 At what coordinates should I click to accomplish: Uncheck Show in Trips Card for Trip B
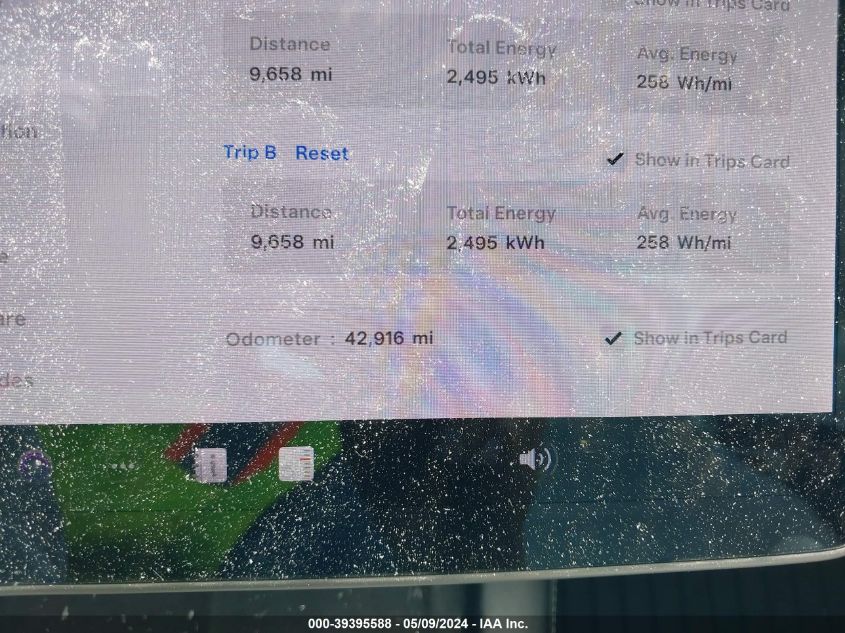pos(615,160)
